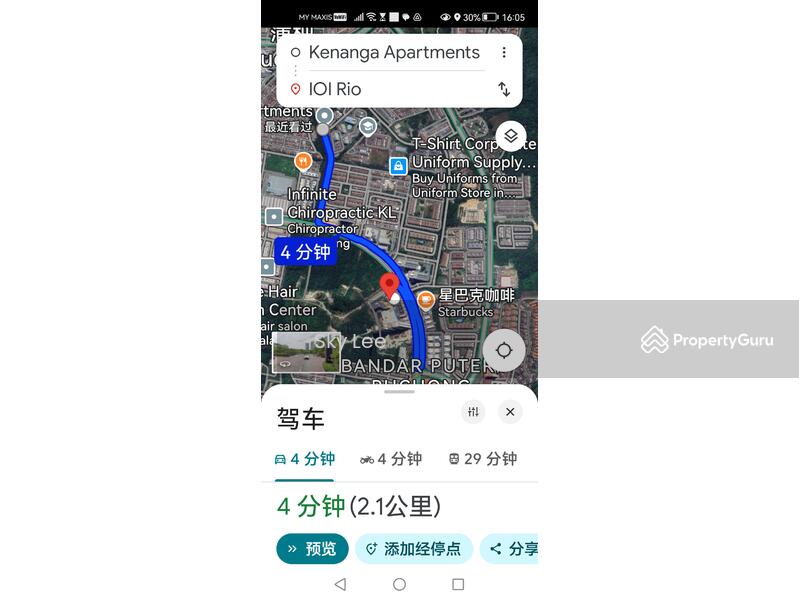
Task: Swap the origin and destination
Action: point(504,89)
